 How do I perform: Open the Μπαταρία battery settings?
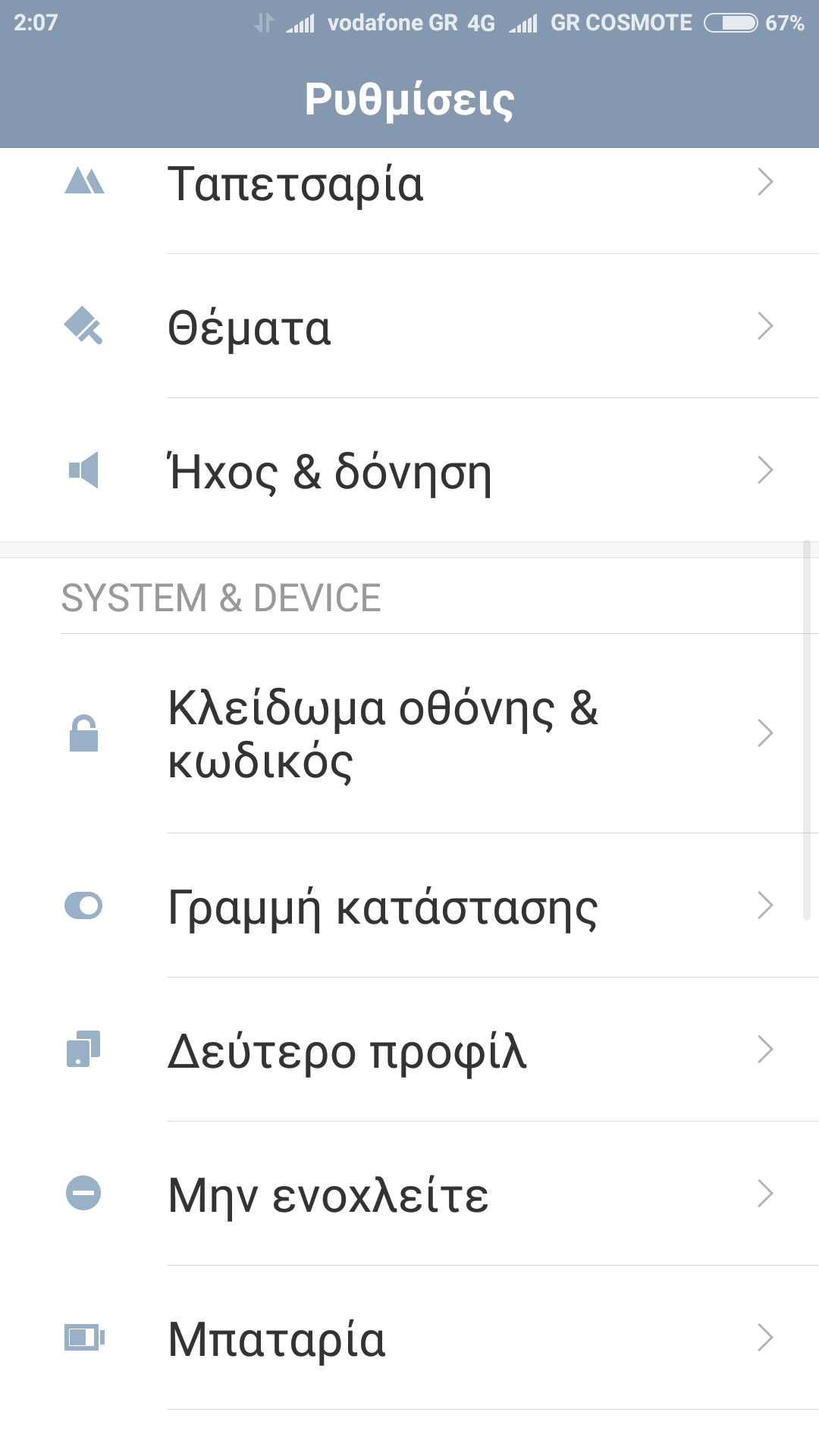click(x=409, y=1338)
